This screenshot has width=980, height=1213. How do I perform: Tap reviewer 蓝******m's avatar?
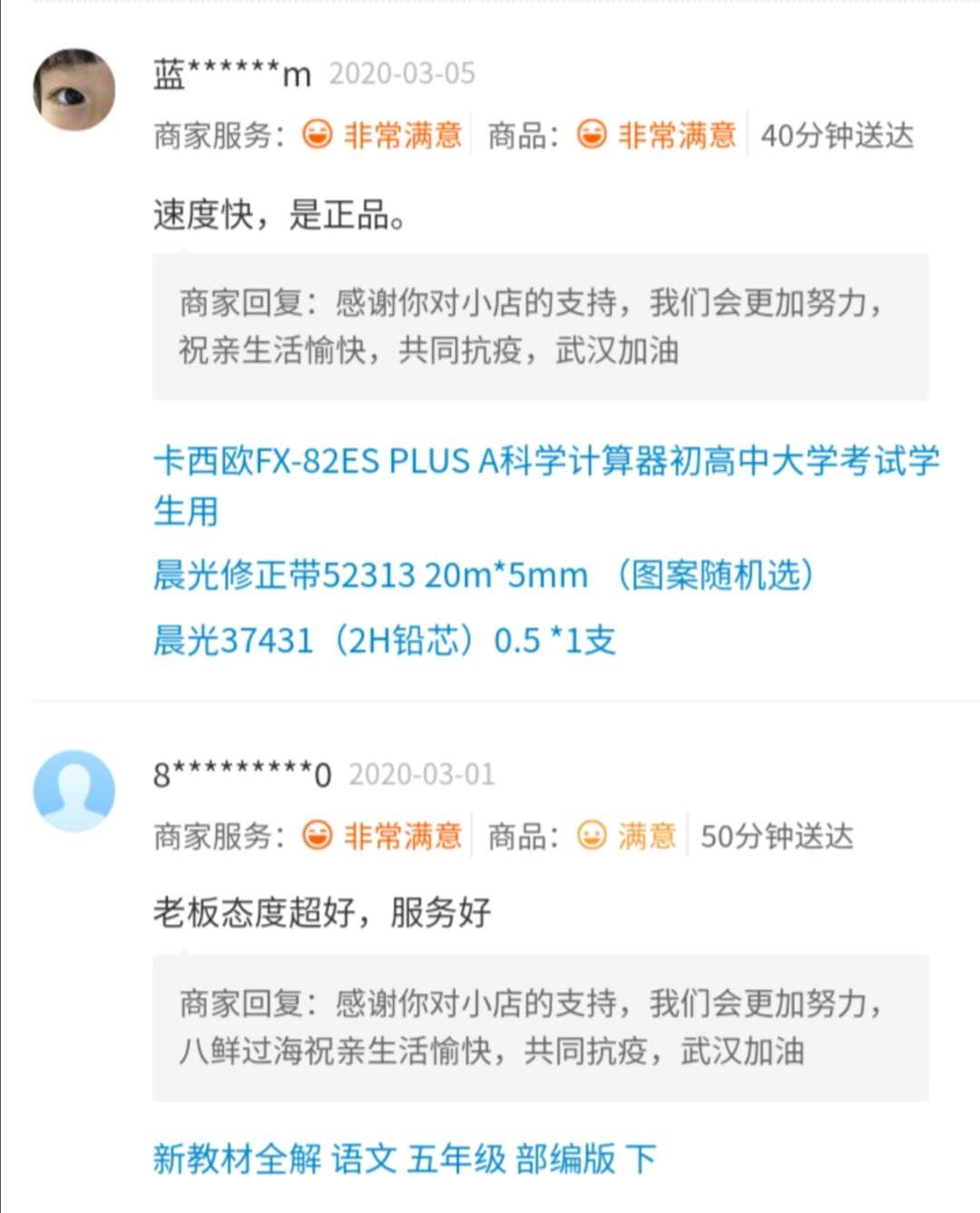click(x=74, y=90)
